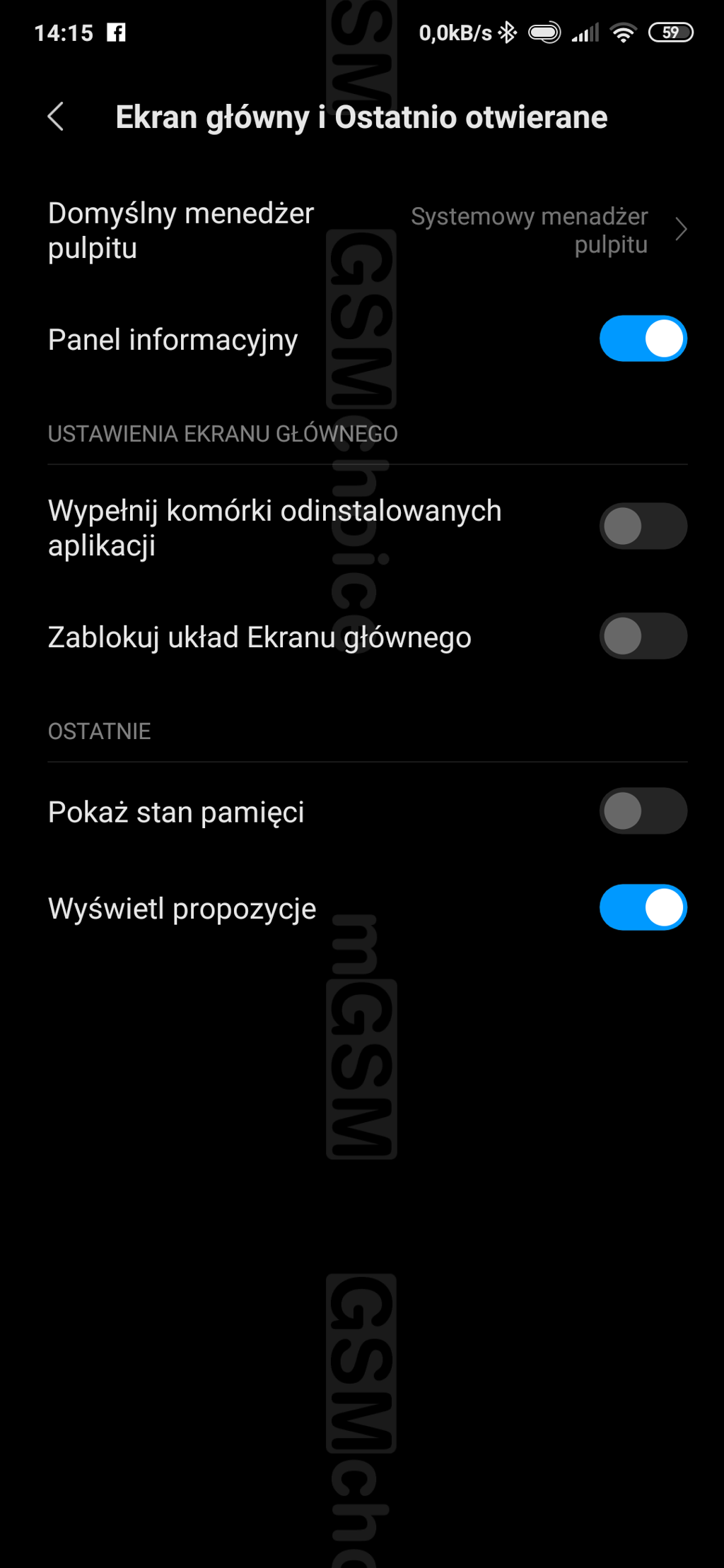Viewport: 724px width, 1568px height.
Task: Enable Wypełnij komórki odinstalowanych aplikacji
Action: tap(643, 527)
